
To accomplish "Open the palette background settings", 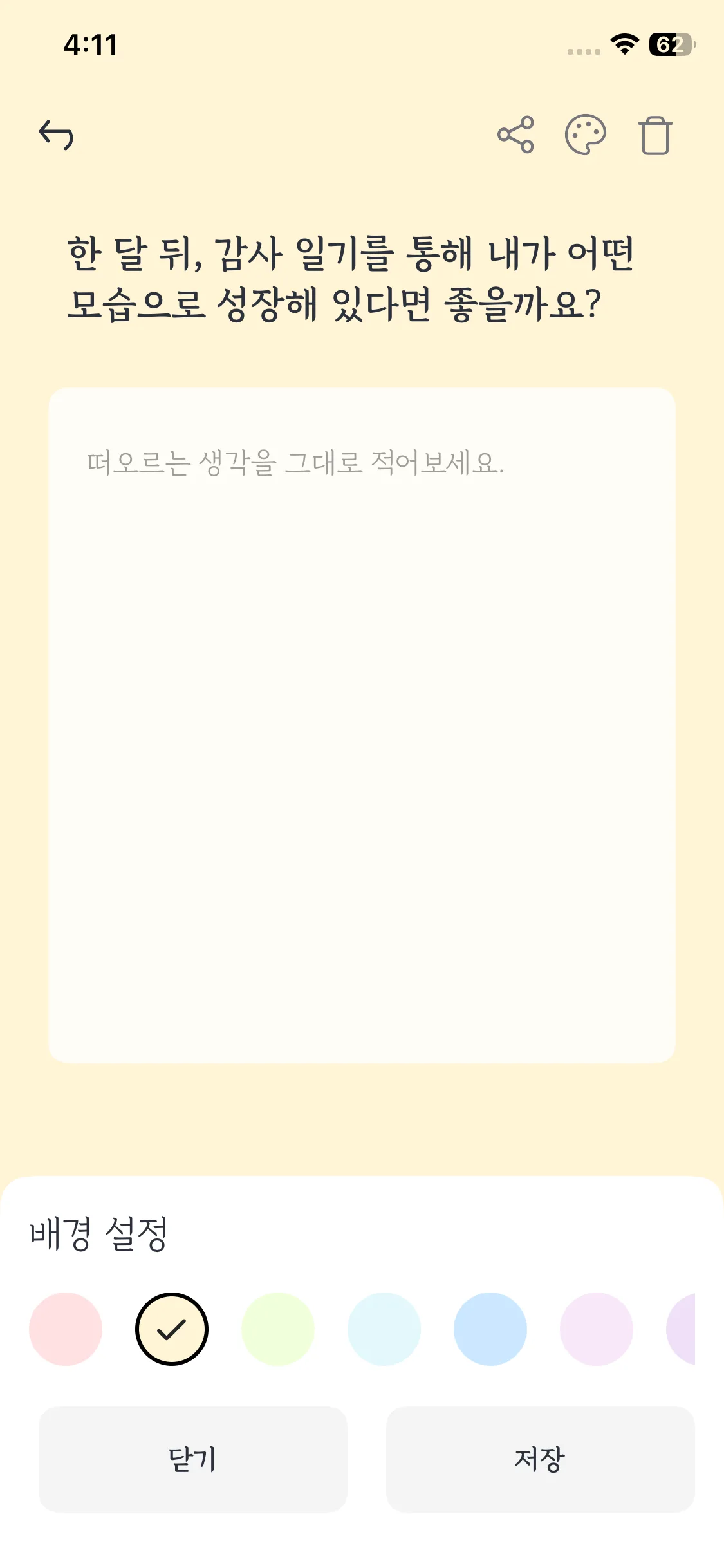I will coord(585,135).
